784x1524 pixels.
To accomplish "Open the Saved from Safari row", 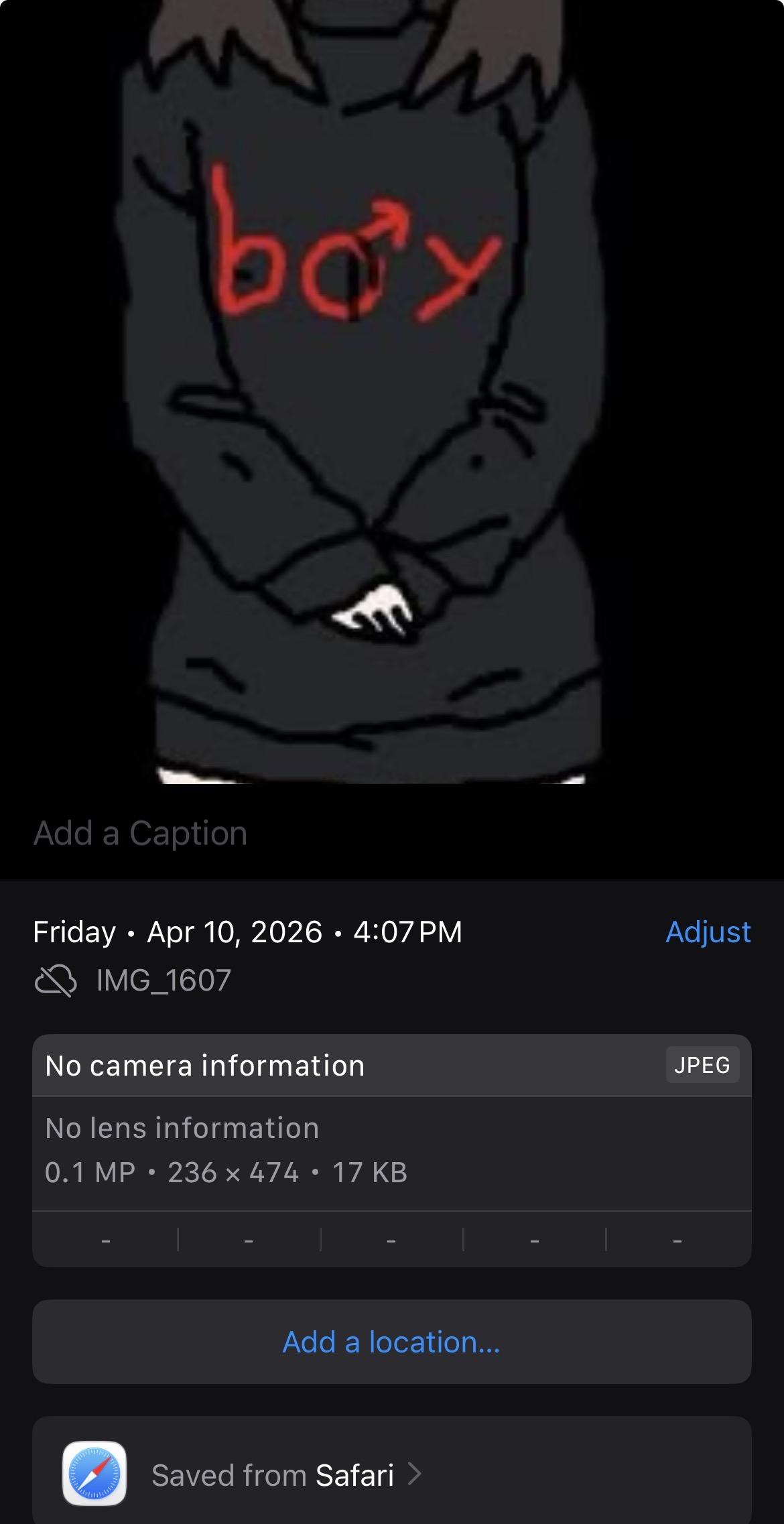I will click(x=391, y=1474).
